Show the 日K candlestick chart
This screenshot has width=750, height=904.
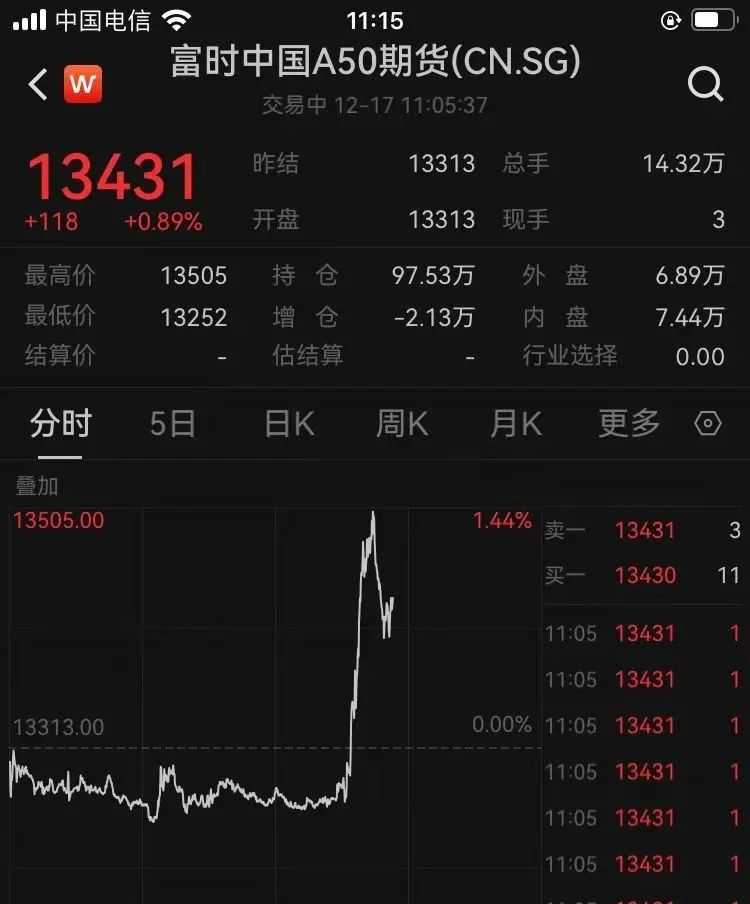pos(289,425)
